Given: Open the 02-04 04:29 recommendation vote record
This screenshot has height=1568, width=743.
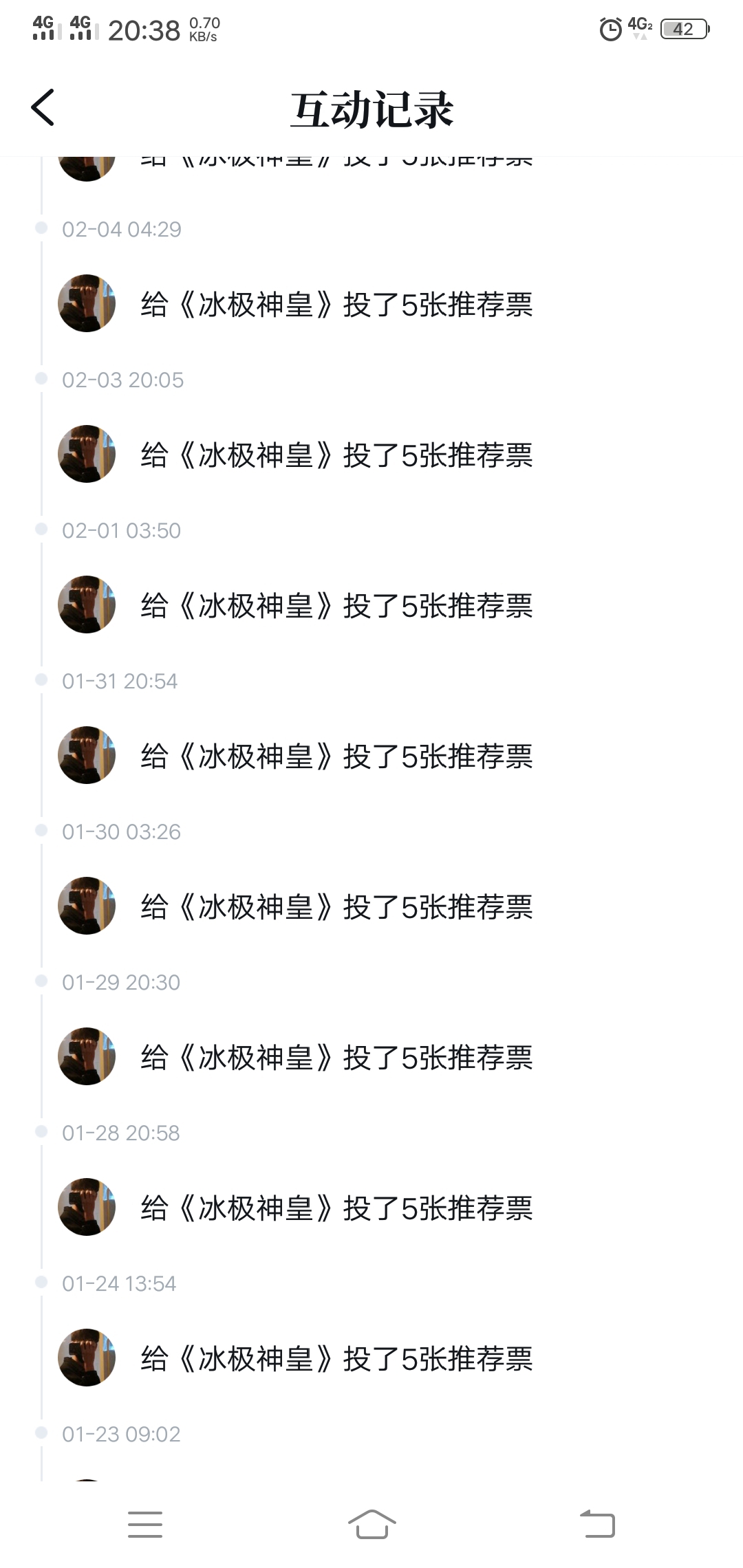Looking at the screenshot, I should click(336, 305).
